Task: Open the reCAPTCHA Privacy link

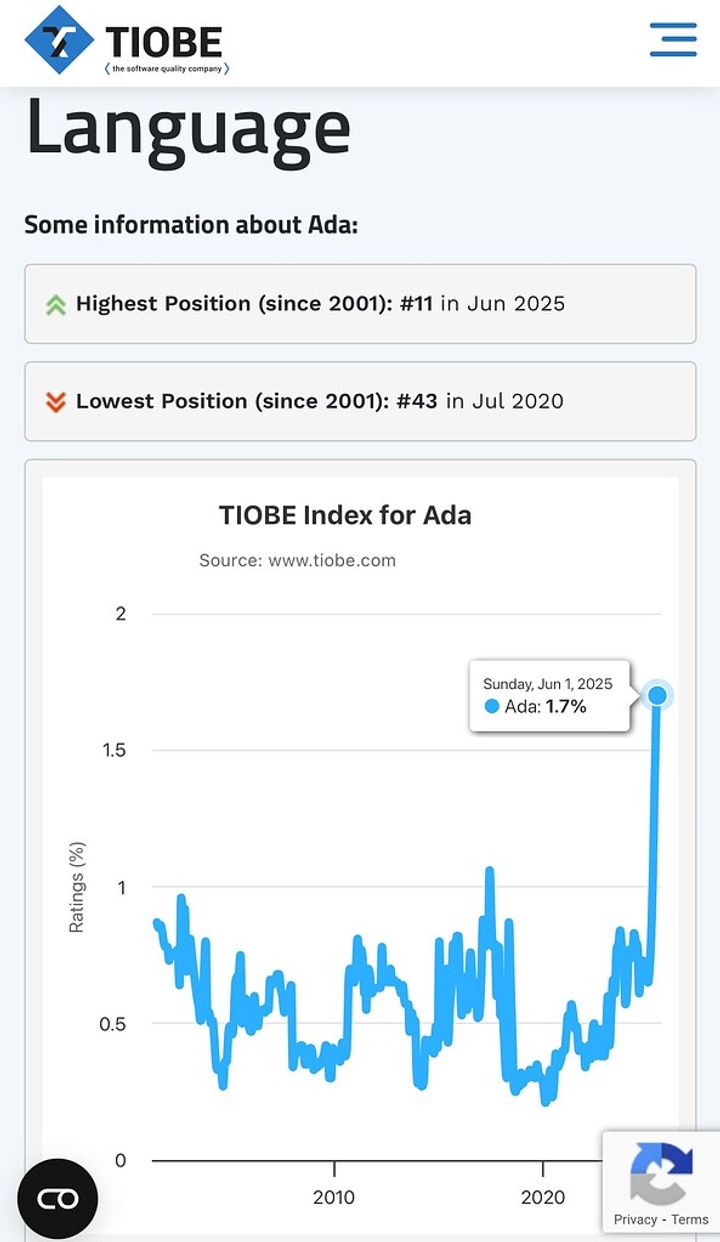Action: pos(635,1219)
